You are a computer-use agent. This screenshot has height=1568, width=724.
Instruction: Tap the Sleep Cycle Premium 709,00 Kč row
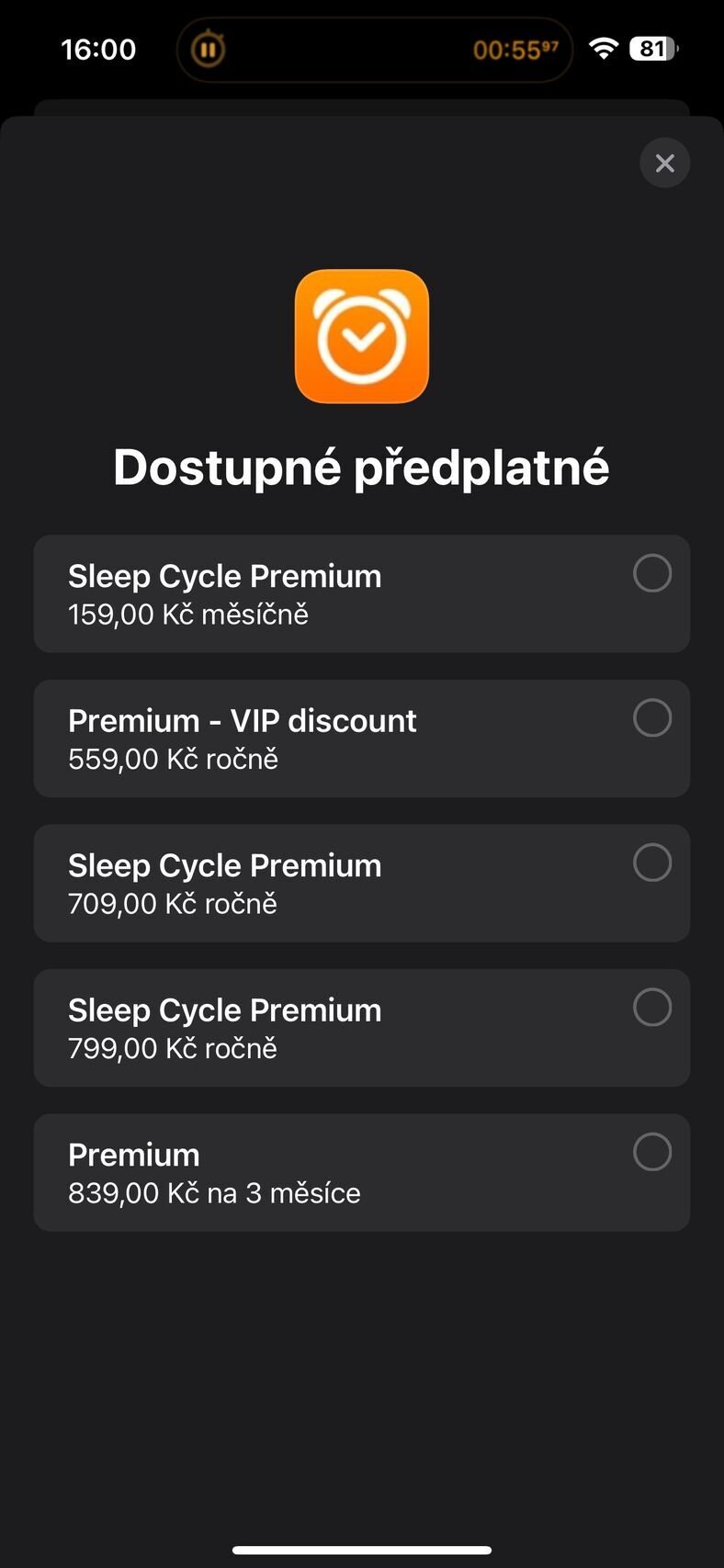point(362,882)
